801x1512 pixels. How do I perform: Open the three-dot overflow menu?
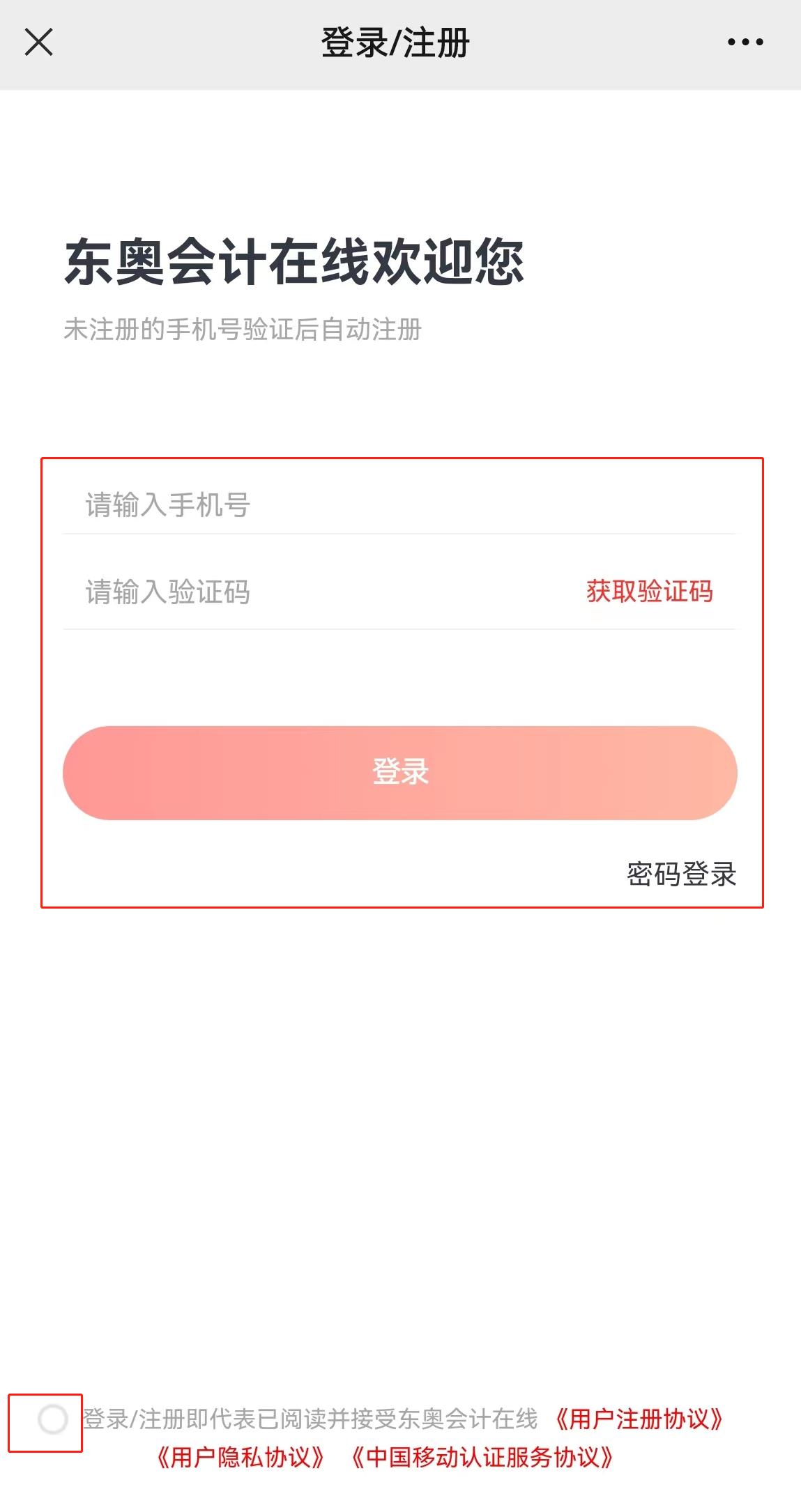(745, 42)
